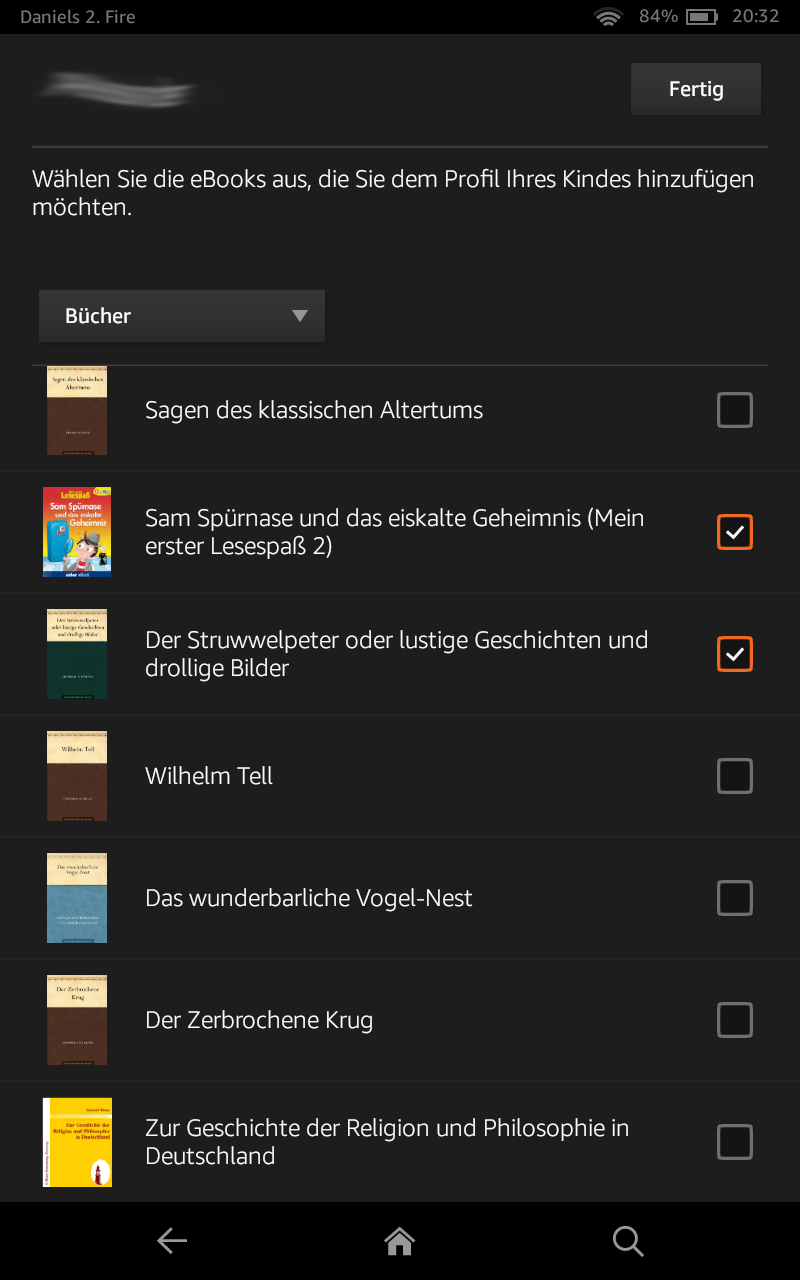Open search from the bottom bar
This screenshot has height=1280, width=800.
point(628,1241)
